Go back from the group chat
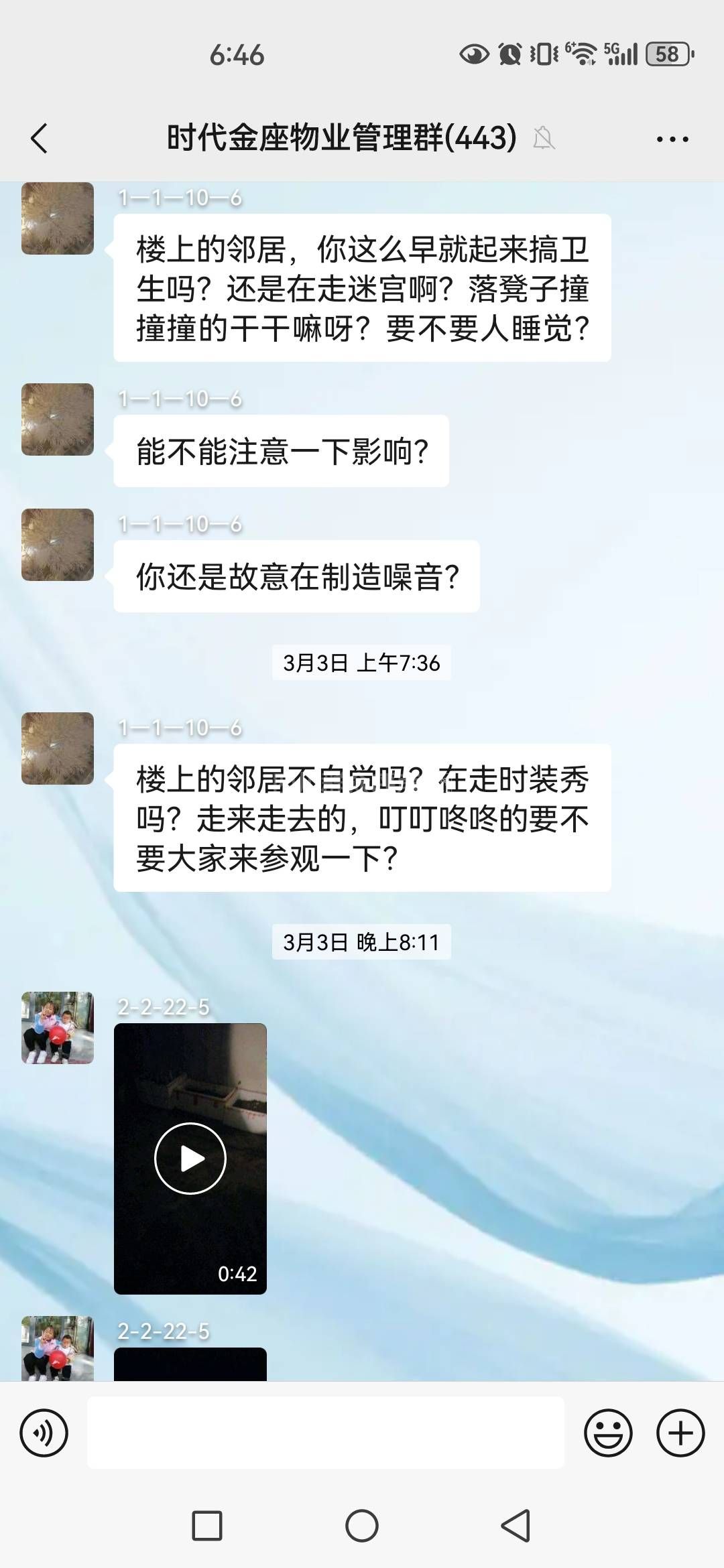This screenshot has width=724, height=1568. coord(39,139)
